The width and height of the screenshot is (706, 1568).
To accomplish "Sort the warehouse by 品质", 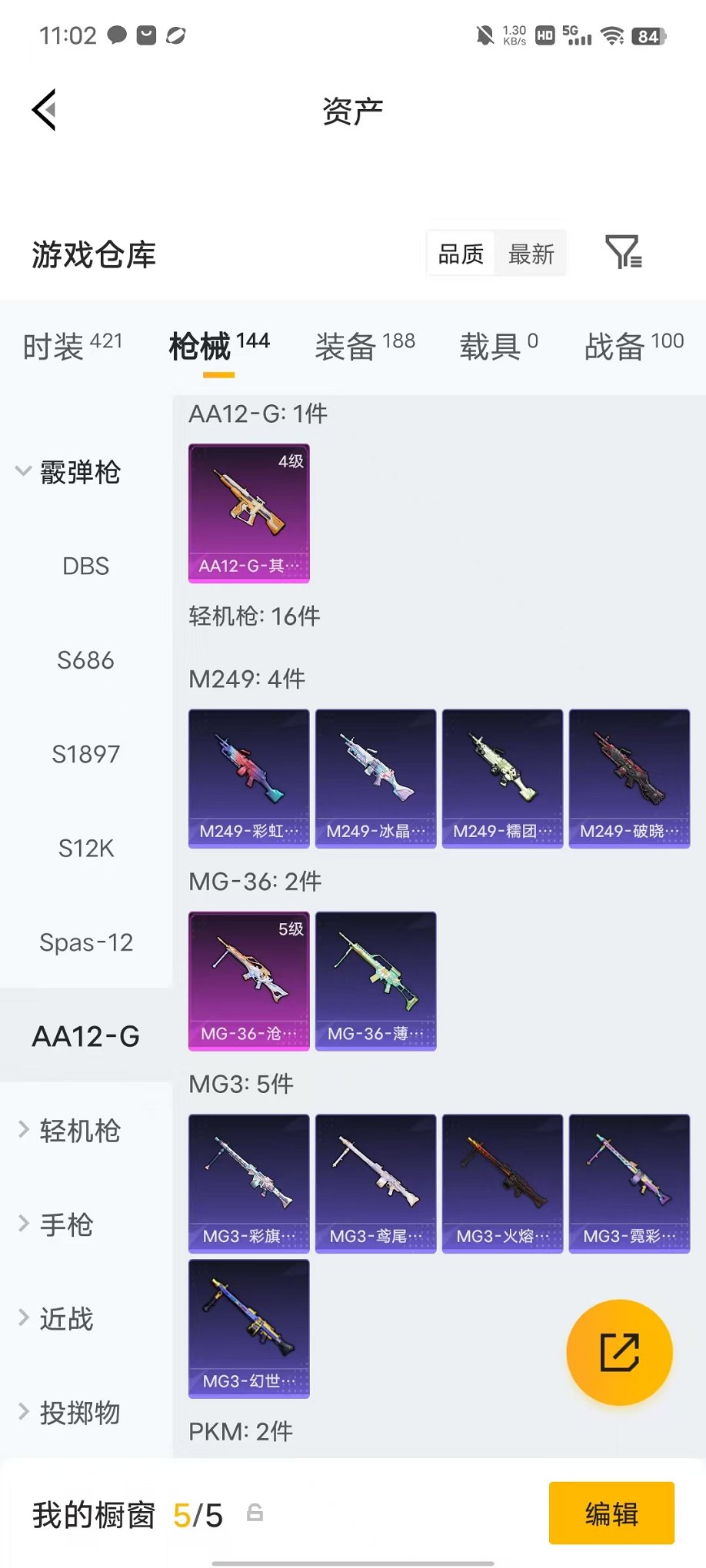I will pyautogui.click(x=461, y=254).
